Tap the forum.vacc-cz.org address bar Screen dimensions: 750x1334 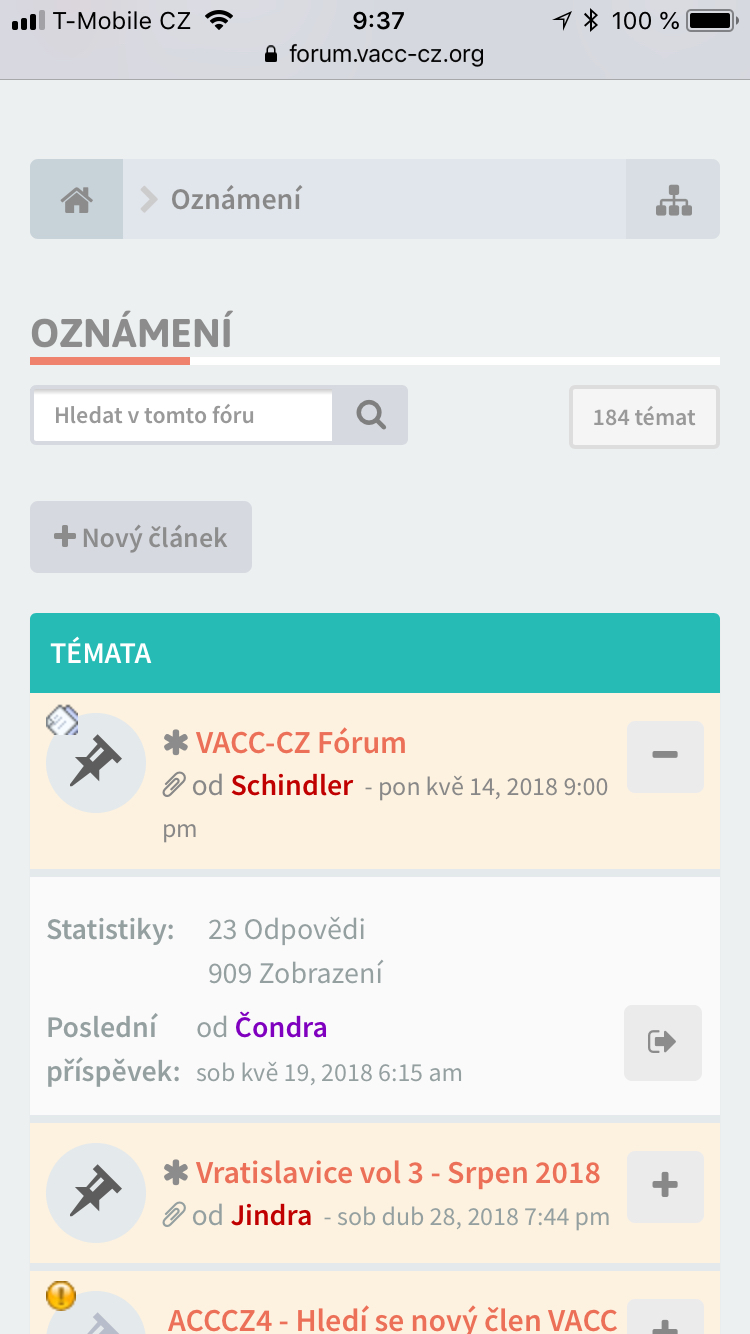pos(375,54)
